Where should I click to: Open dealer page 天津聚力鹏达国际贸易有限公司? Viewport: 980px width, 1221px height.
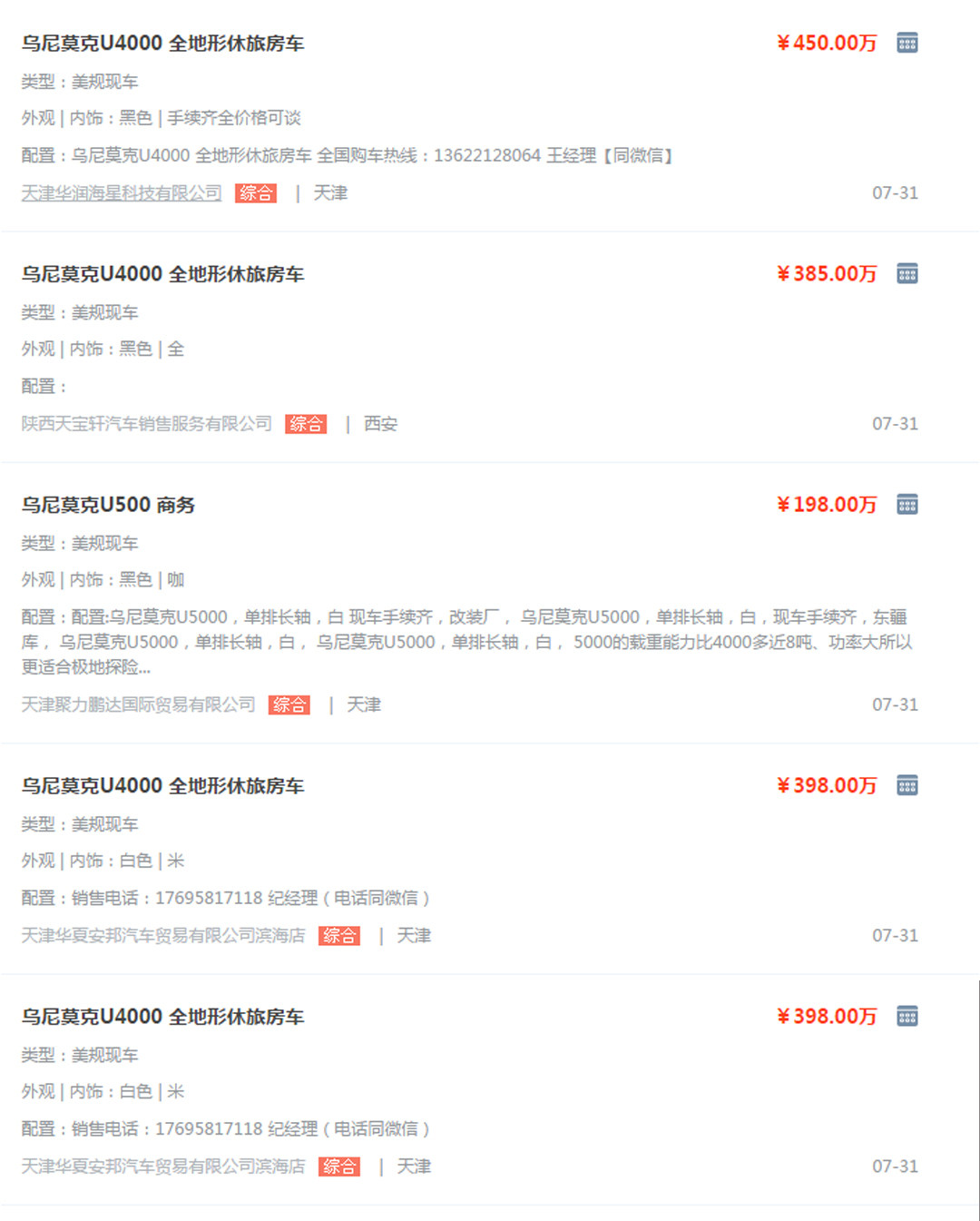pos(139,704)
